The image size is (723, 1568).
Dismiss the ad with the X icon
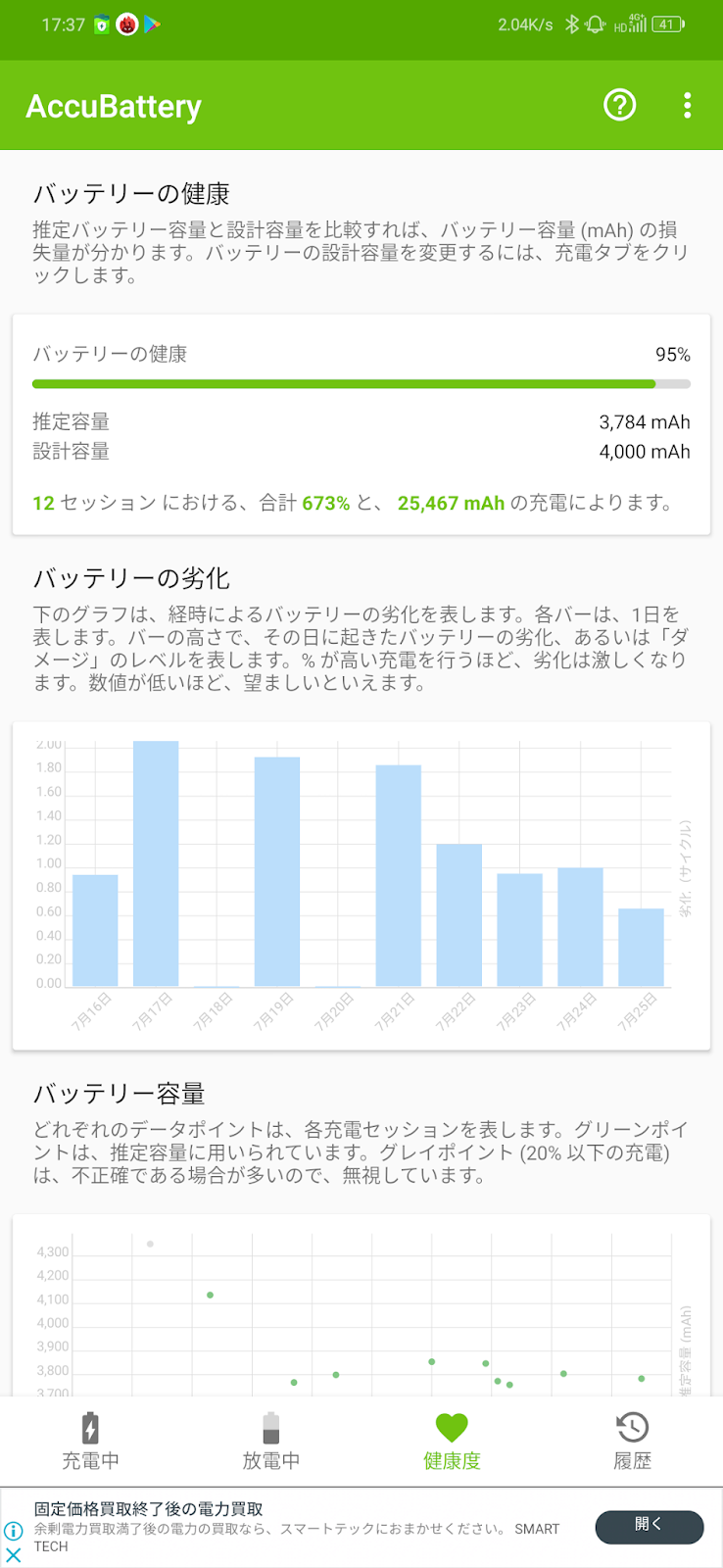pyautogui.click(x=14, y=1555)
